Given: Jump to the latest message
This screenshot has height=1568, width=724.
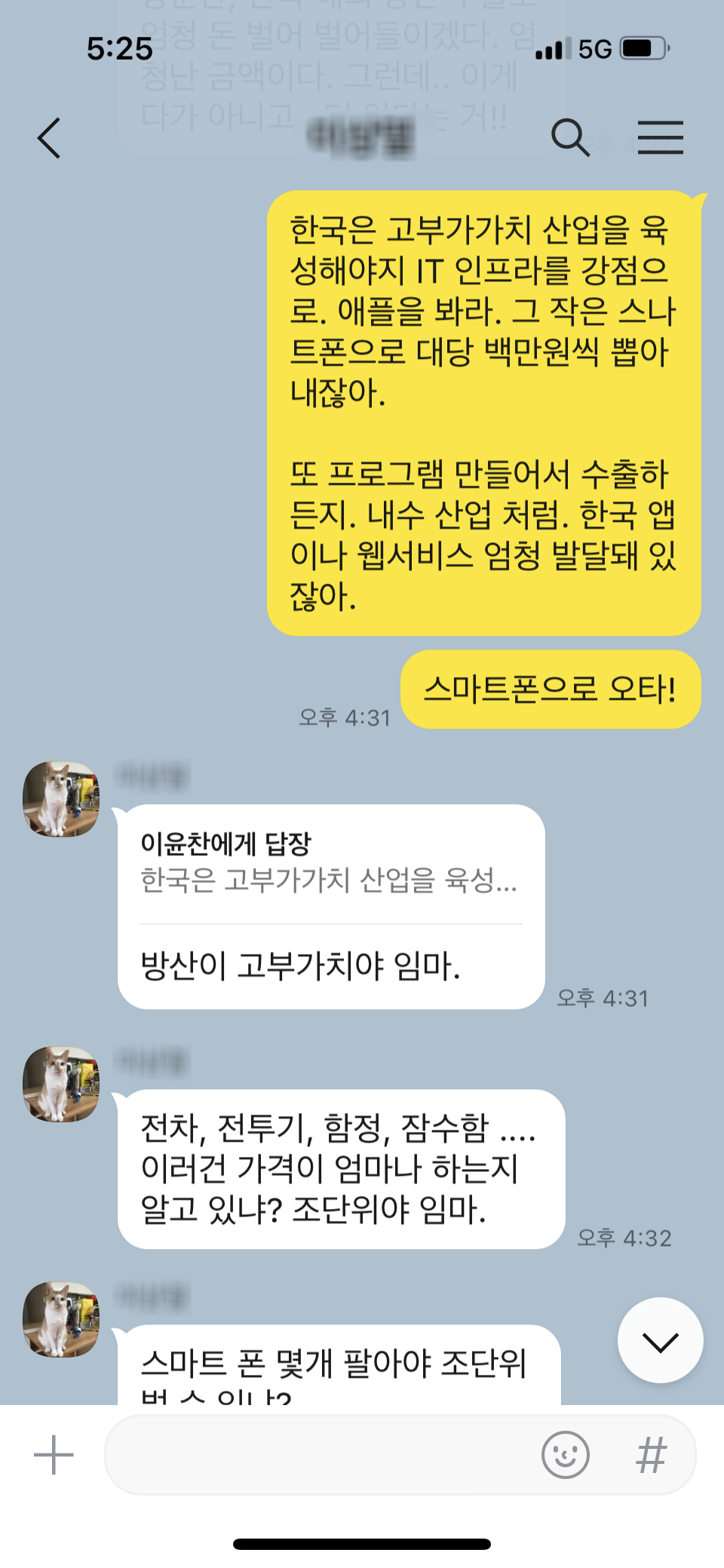Looking at the screenshot, I should click(661, 1340).
